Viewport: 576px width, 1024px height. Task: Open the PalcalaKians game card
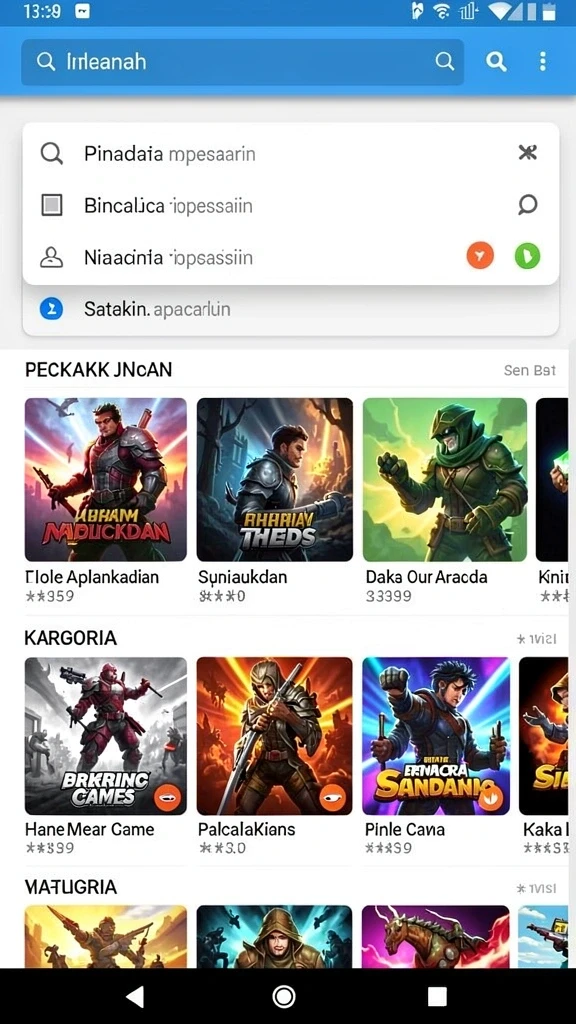point(274,756)
